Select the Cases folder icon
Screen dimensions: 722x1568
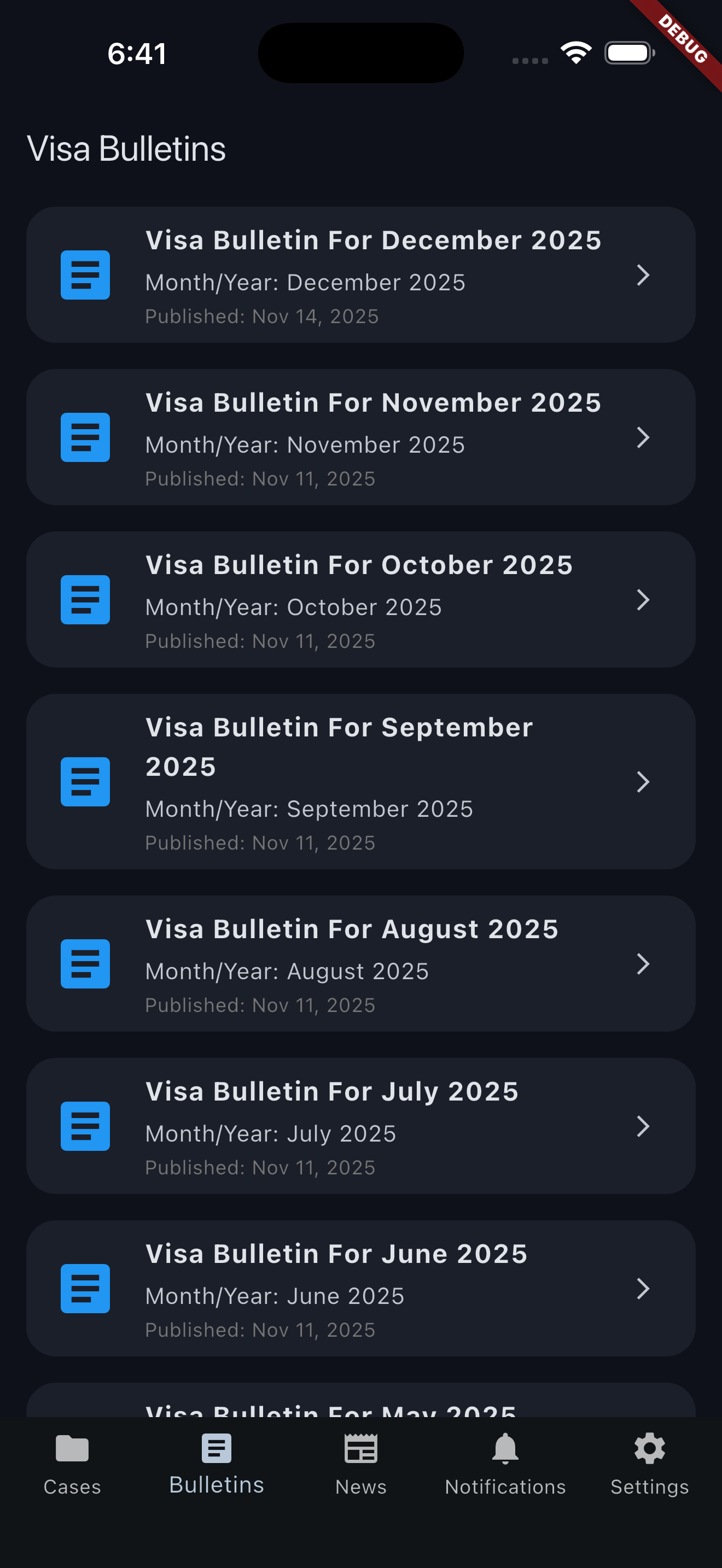pos(71,1451)
